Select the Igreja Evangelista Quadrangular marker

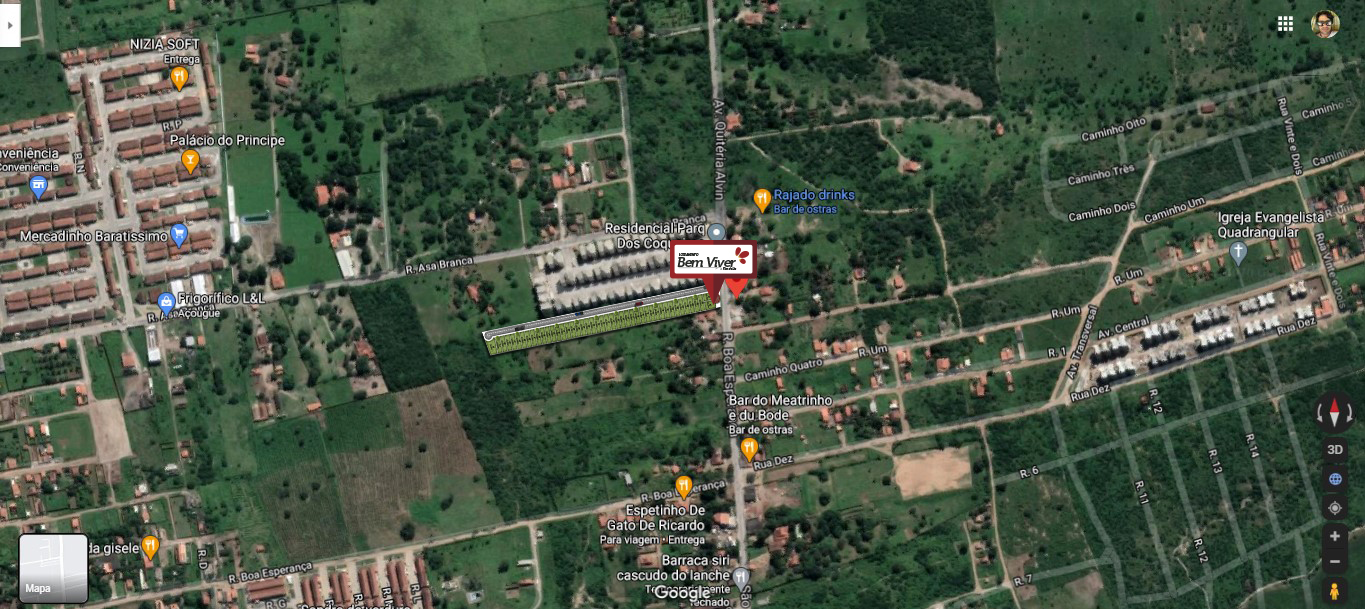1238,251
